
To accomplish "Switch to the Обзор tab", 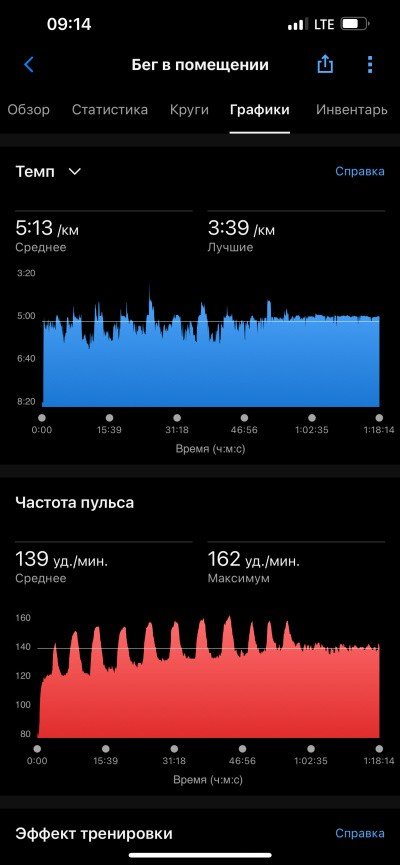I will (28, 110).
